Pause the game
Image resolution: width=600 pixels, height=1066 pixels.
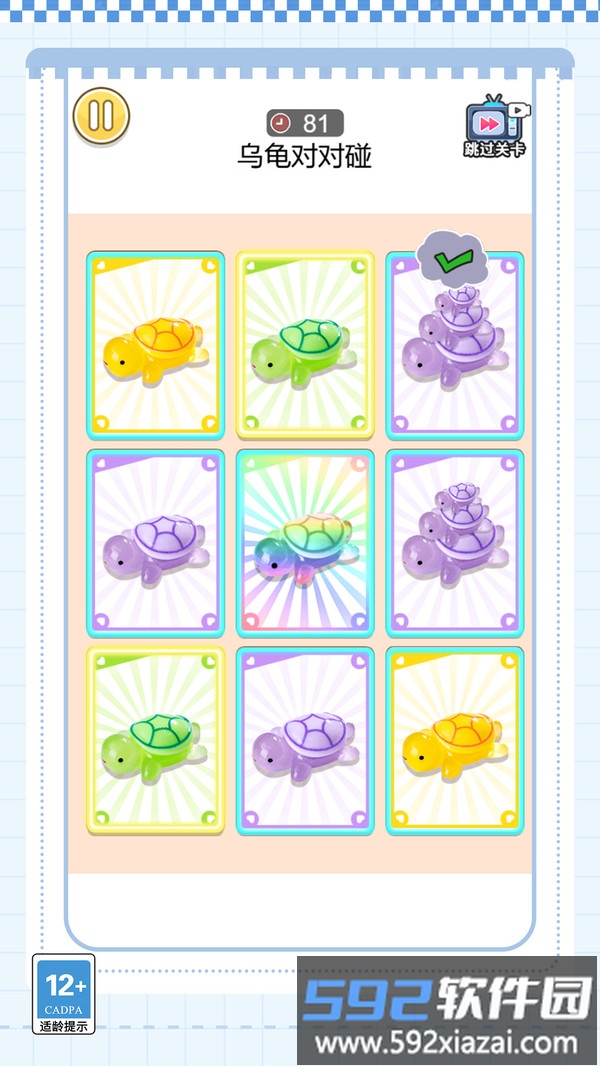pyautogui.click(x=101, y=116)
